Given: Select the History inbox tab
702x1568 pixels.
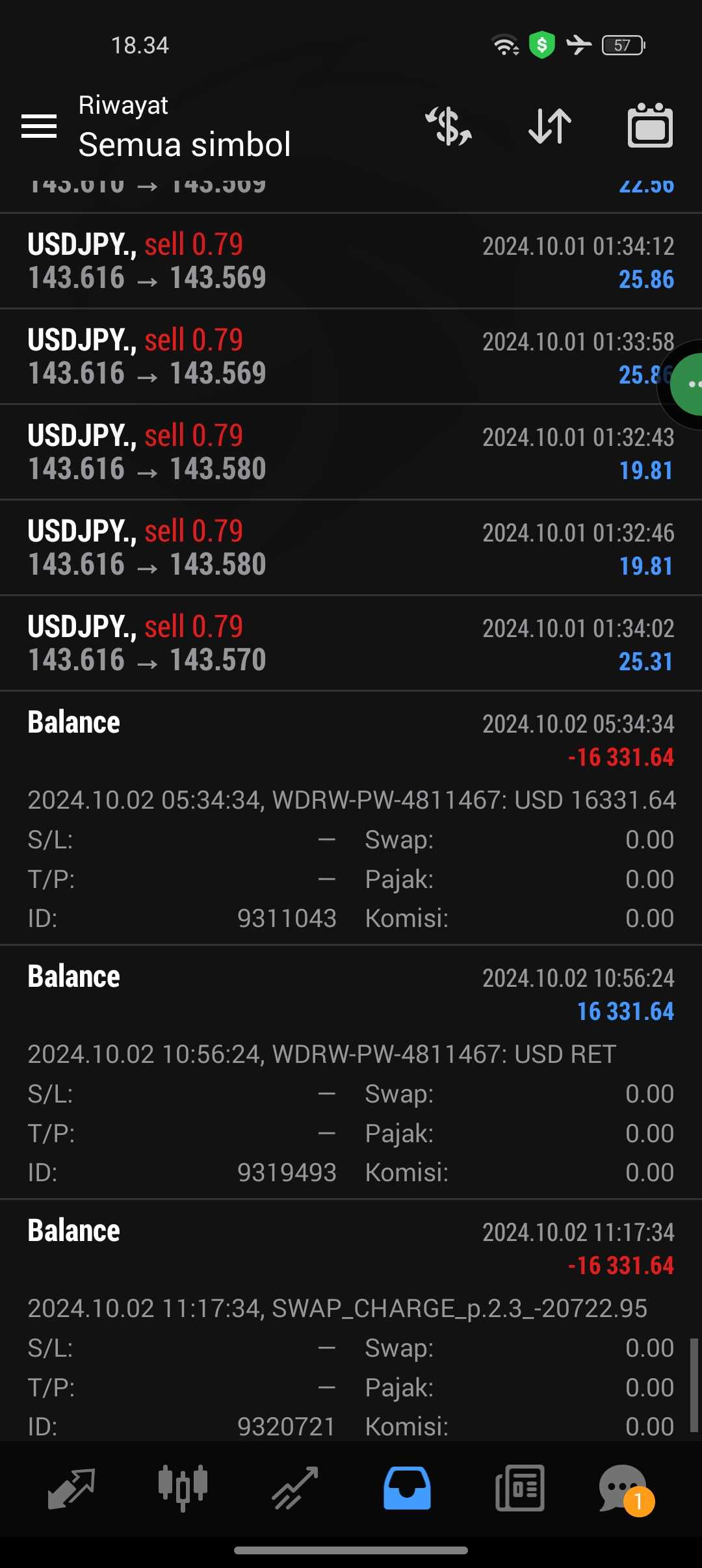Looking at the screenshot, I should (407, 1487).
